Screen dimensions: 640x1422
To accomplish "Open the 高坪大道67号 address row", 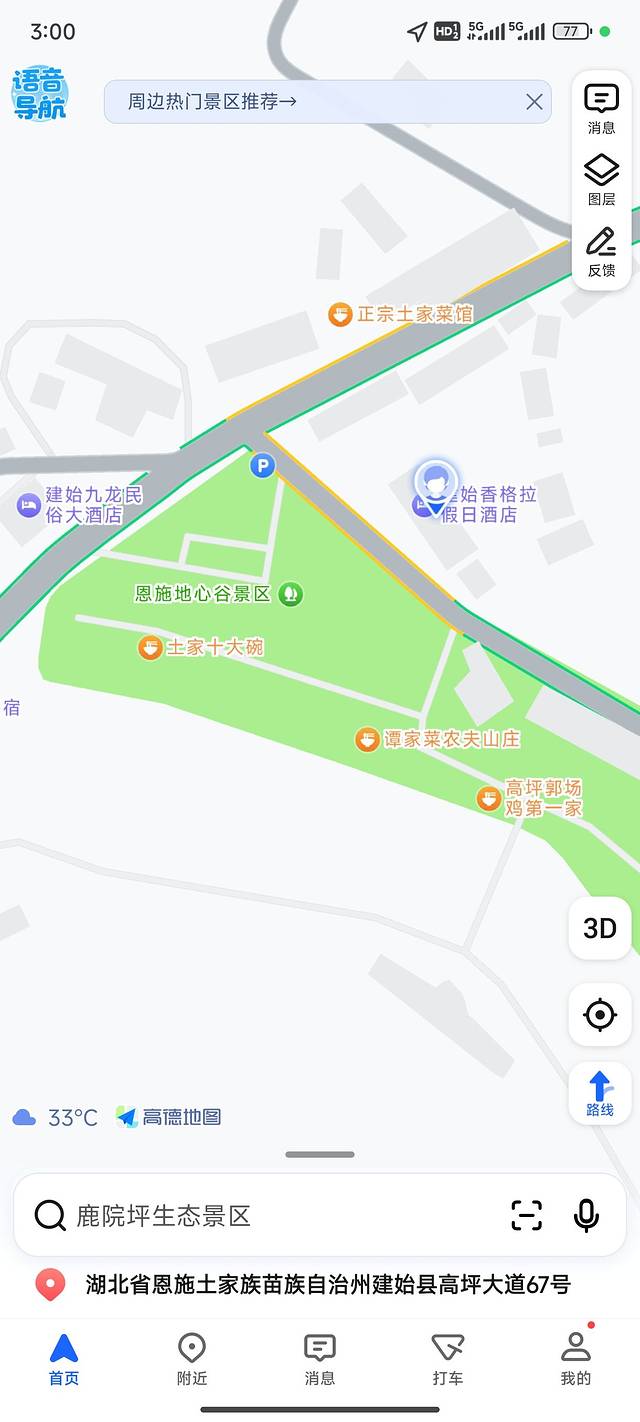I will (x=320, y=1285).
